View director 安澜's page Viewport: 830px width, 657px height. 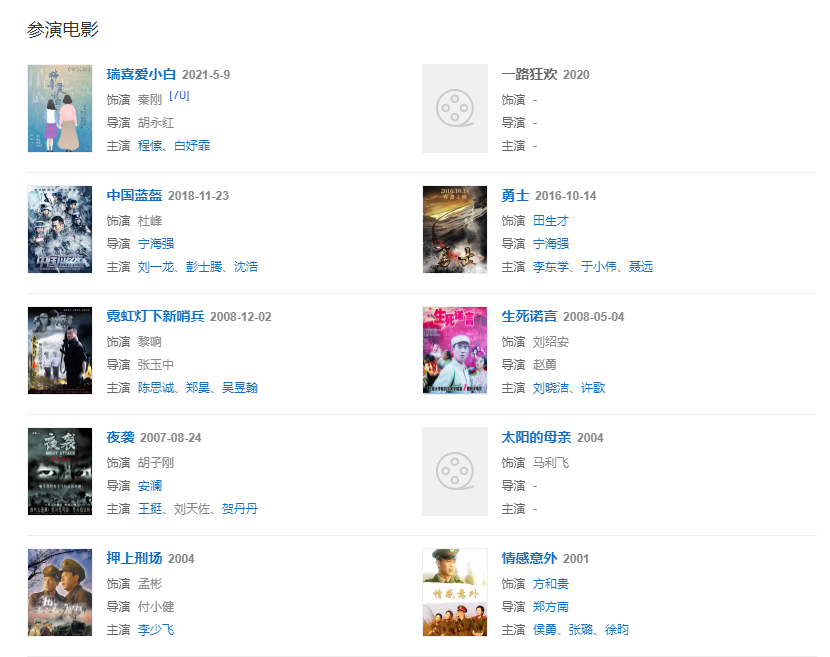point(150,486)
